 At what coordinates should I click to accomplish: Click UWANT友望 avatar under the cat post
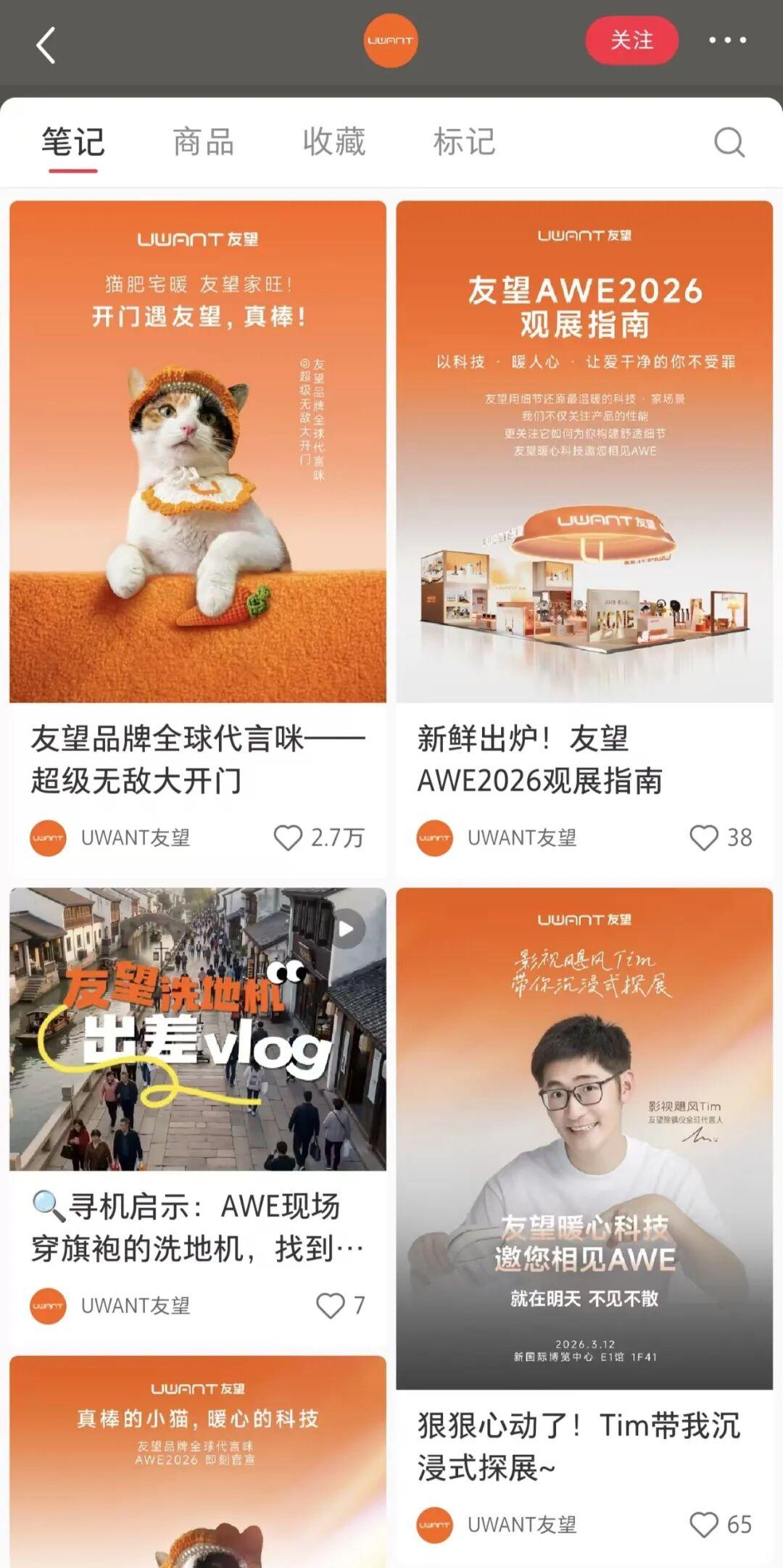click(49, 838)
